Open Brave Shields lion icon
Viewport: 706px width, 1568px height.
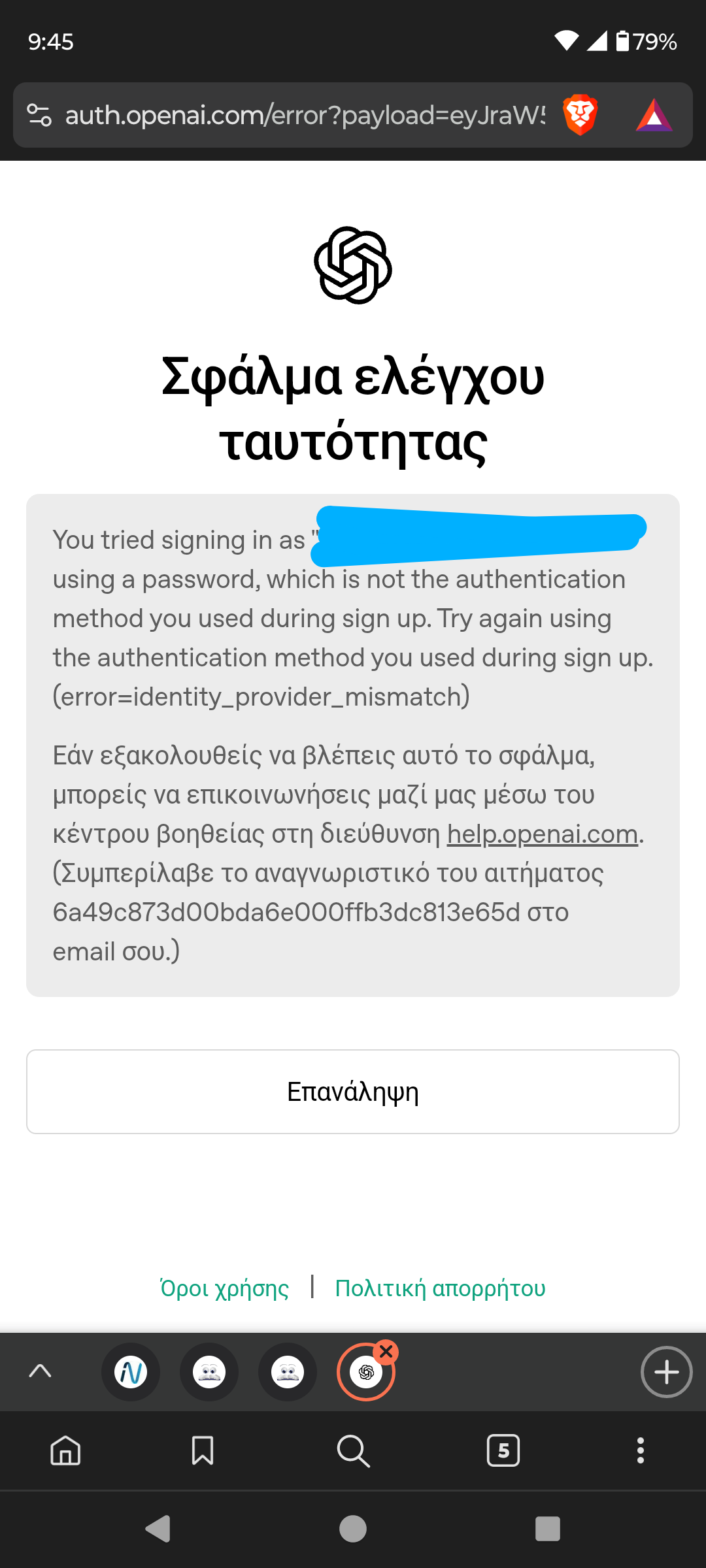point(580,115)
